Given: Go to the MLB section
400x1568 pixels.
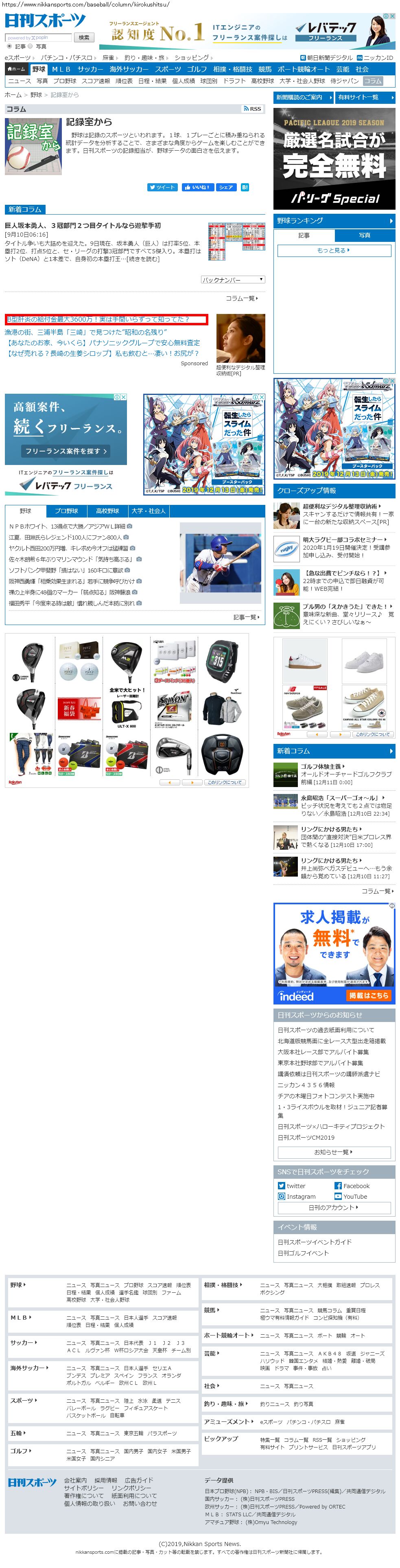Looking at the screenshot, I should coord(61,69).
